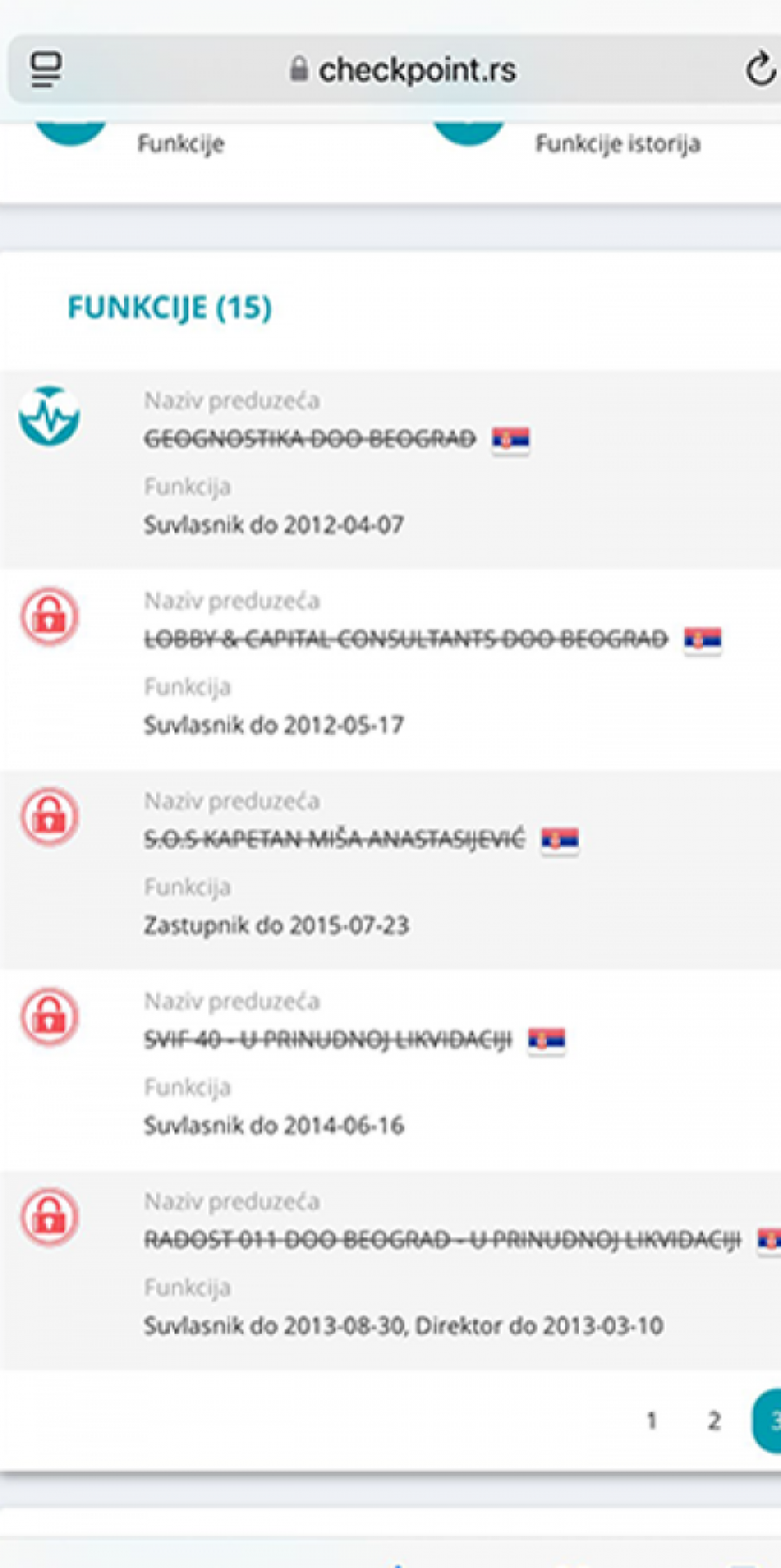The image size is (781, 1568).
Task: Open SVIF 40 - U PRINUDNOJ LIKVIDACIJI
Action: coord(328,1040)
